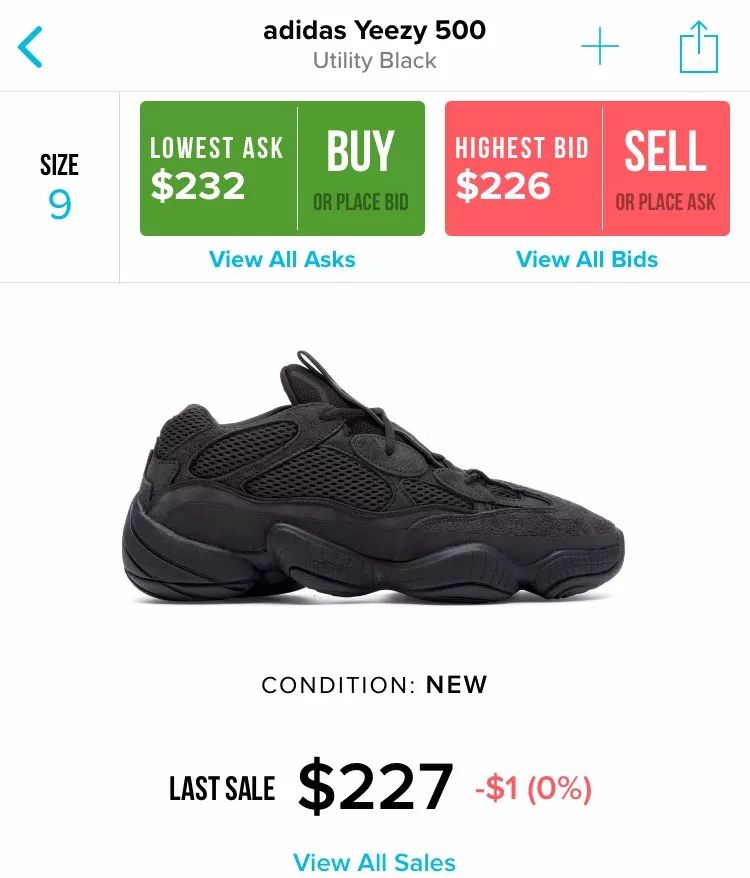This screenshot has height=878, width=750.
Task: Open View All Sales
Action: click(x=375, y=862)
